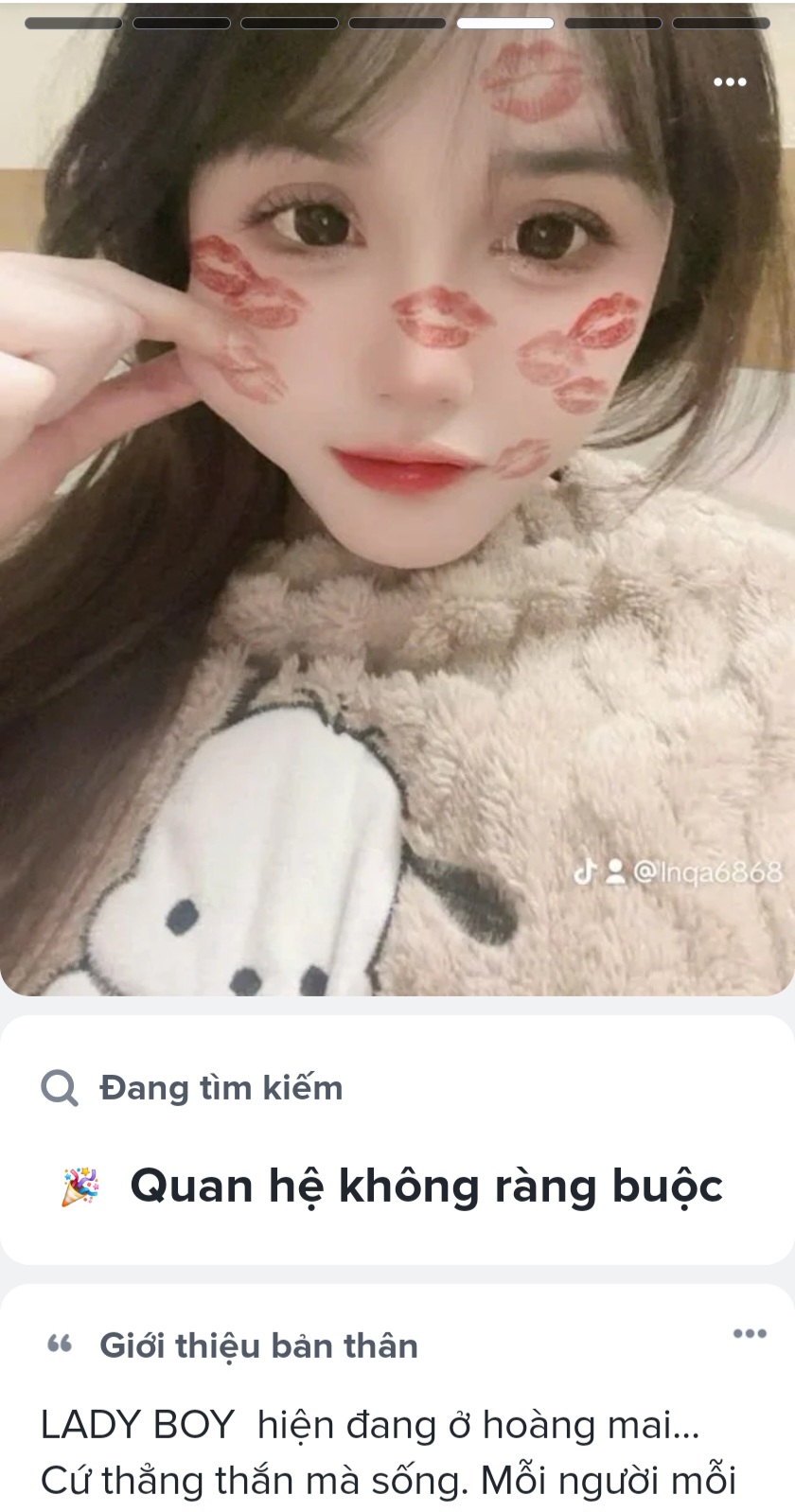The width and height of the screenshot is (795, 1512).
Task: Open options for the Giới thiệu bản thân section
Action: (749, 1334)
